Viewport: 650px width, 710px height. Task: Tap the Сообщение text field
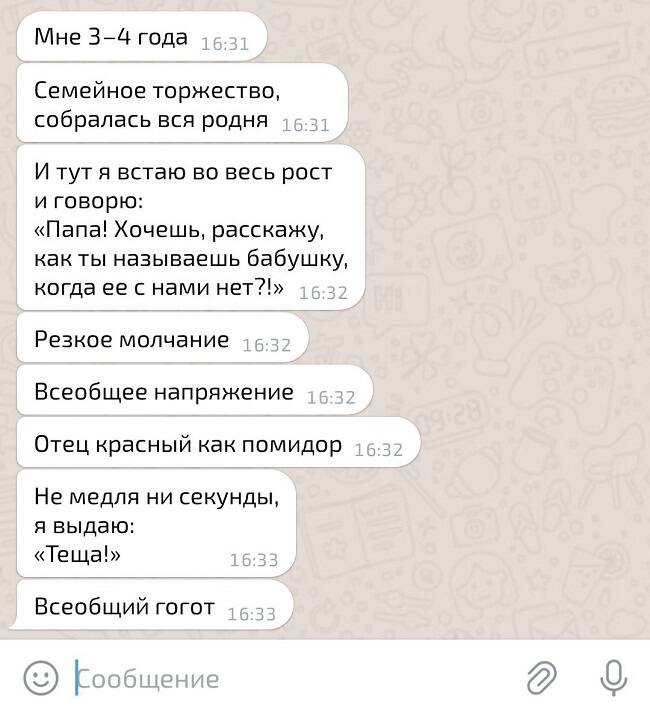[x=290, y=679]
